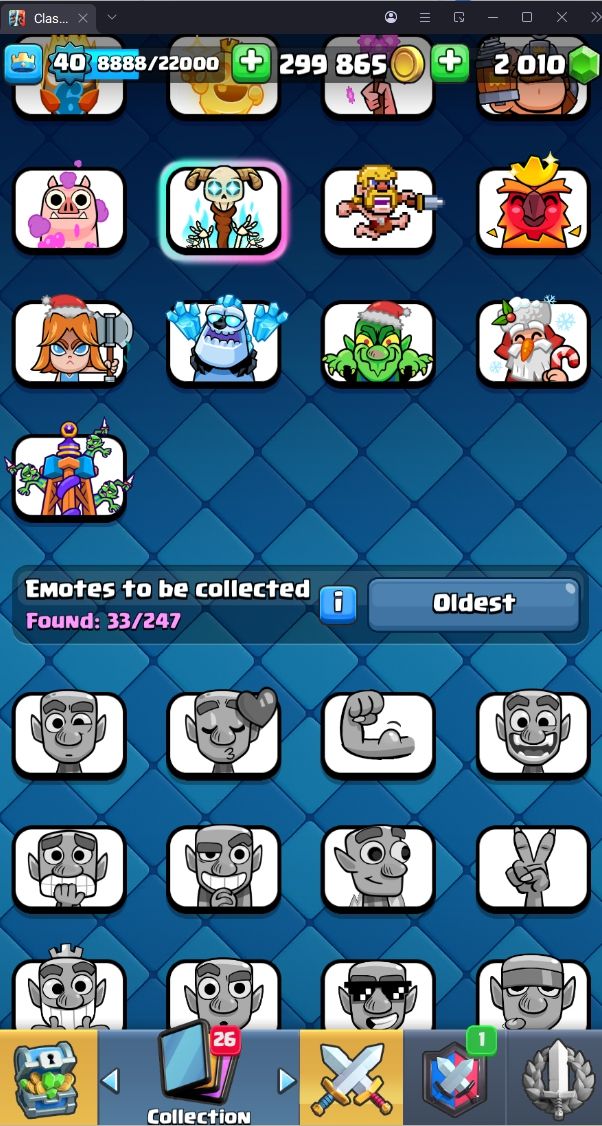
Task: Open info about emotes to be collected
Action: 338,603
